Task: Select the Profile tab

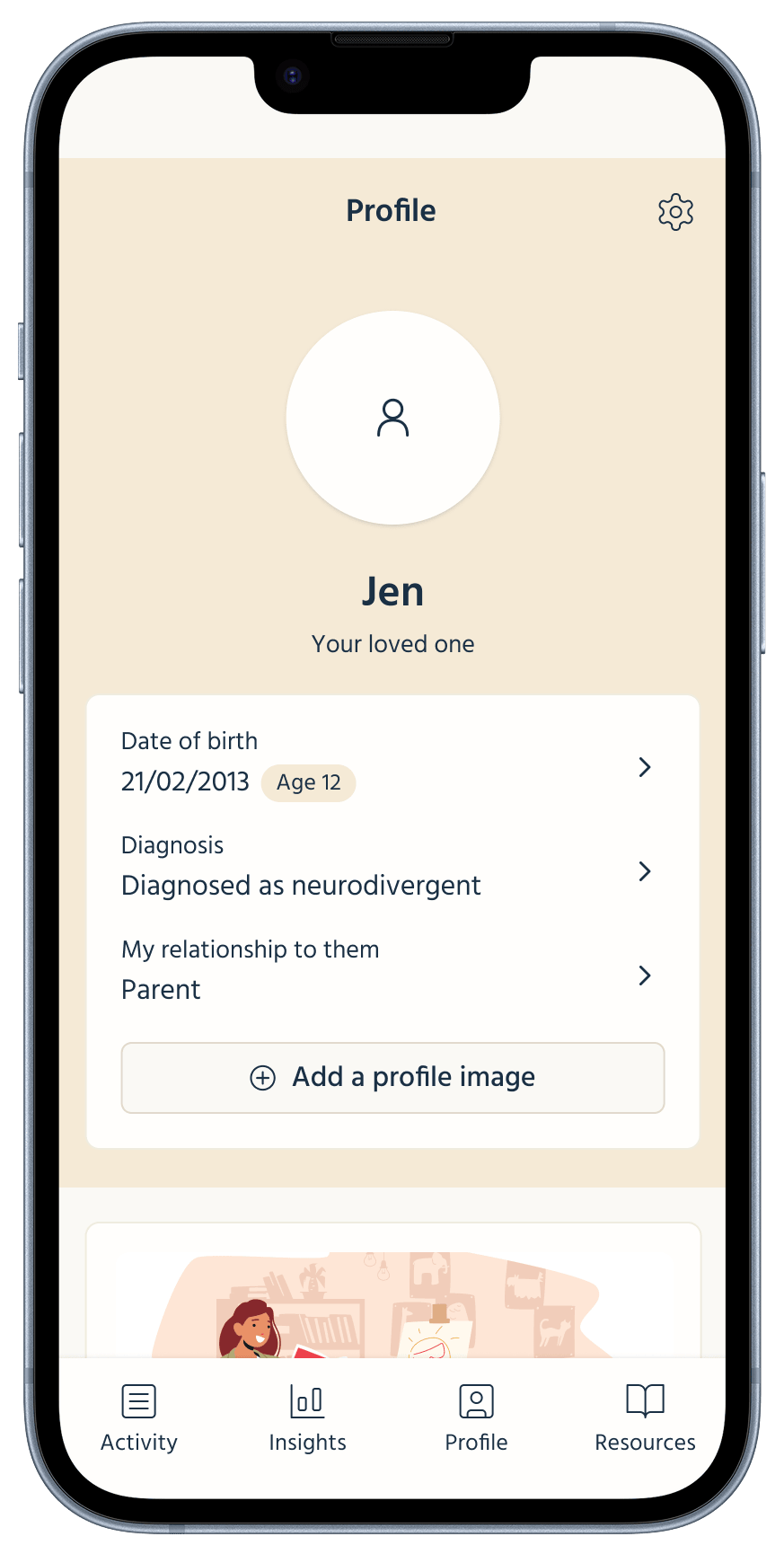Action: tap(476, 1418)
